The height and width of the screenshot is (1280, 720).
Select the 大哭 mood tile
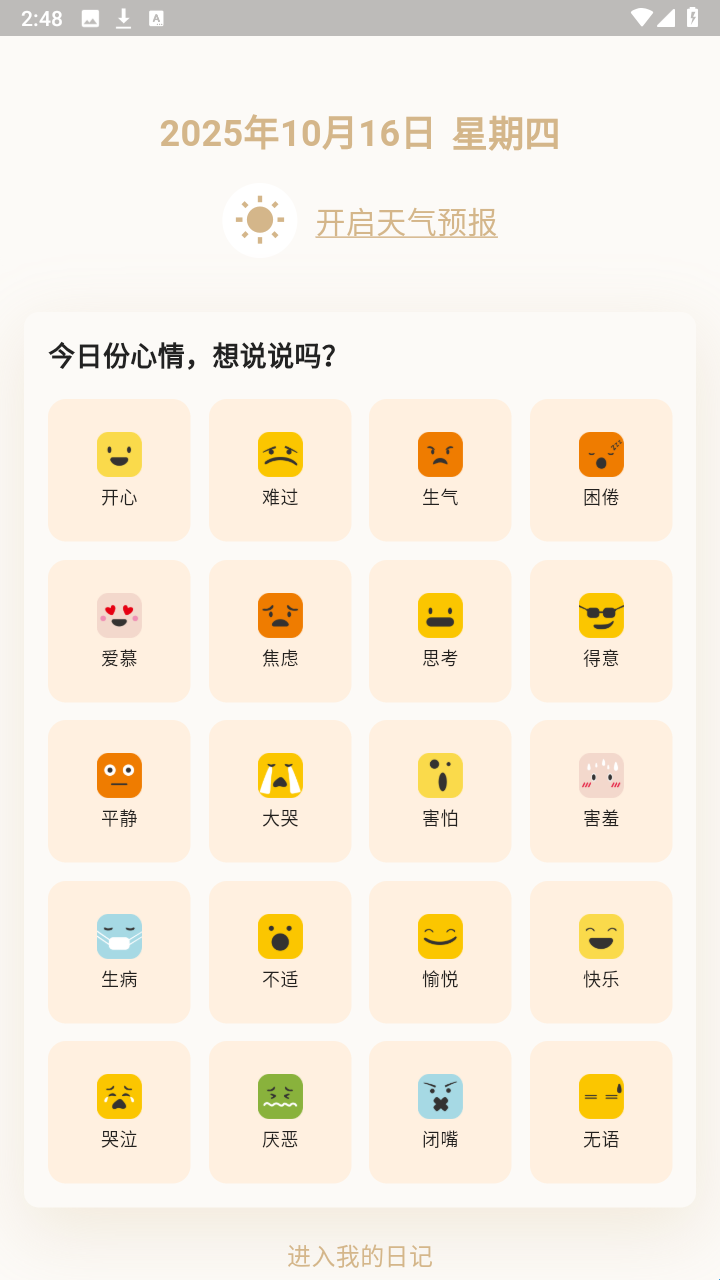pyautogui.click(x=280, y=791)
